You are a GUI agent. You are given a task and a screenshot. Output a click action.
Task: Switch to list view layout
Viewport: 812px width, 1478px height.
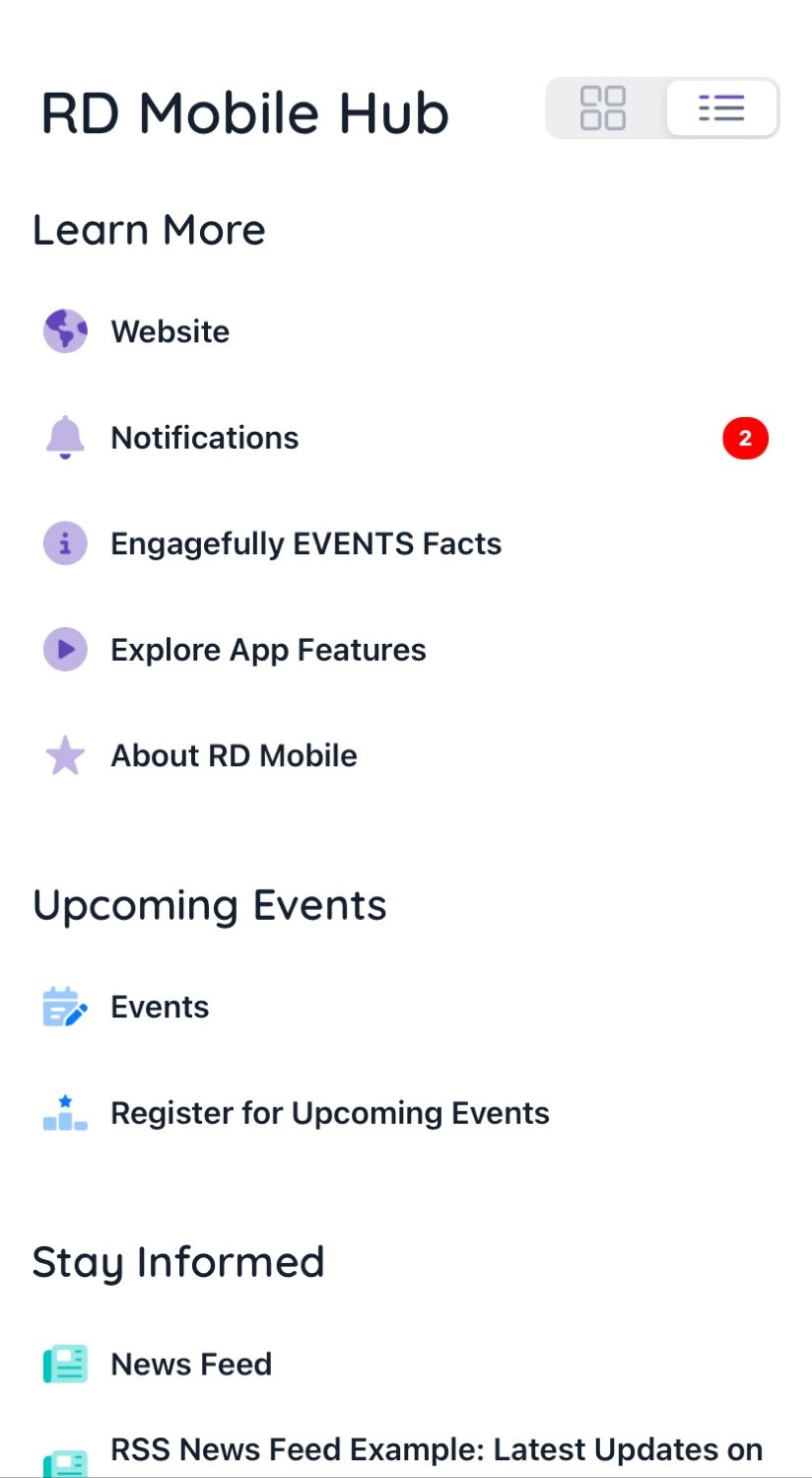pos(721,108)
